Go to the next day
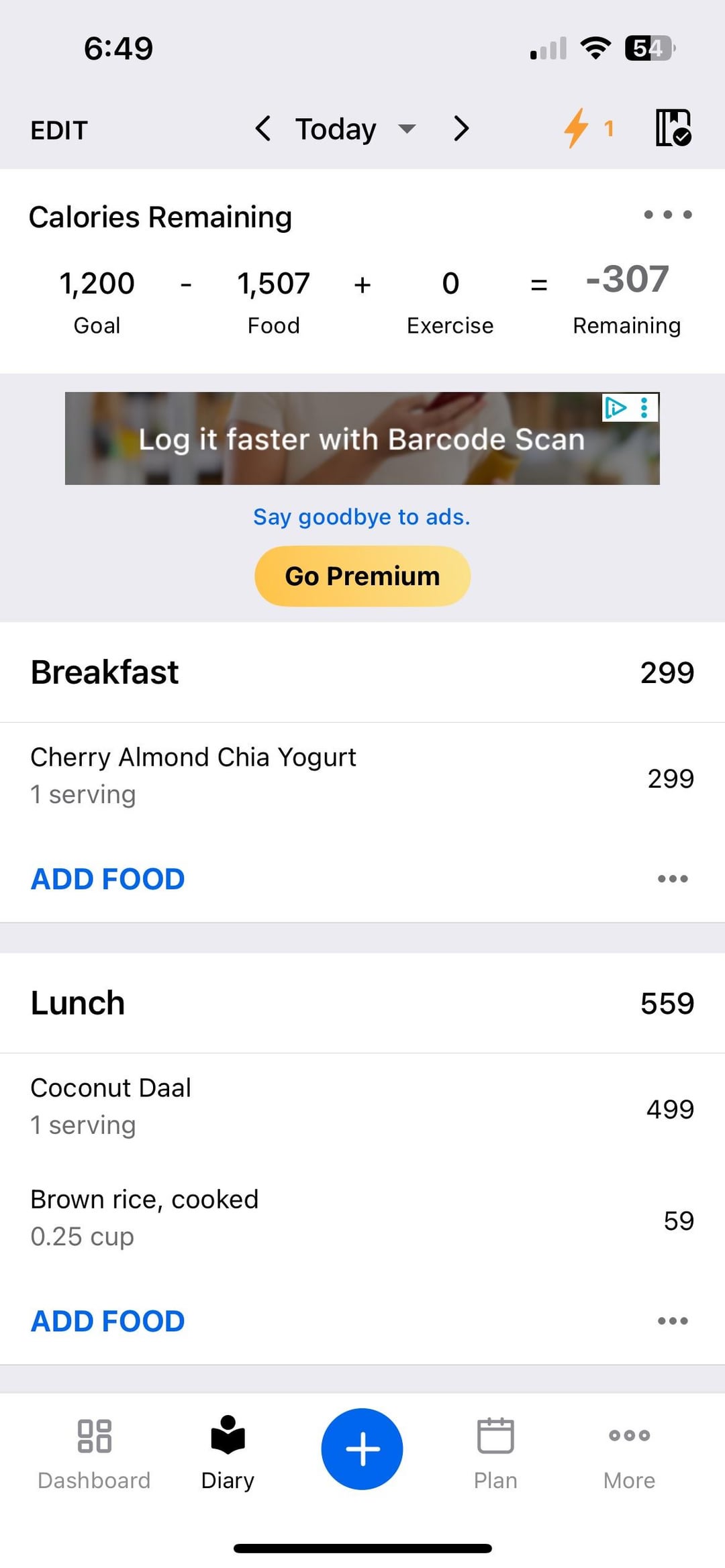 pyautogui.click(x=461, y=128)
